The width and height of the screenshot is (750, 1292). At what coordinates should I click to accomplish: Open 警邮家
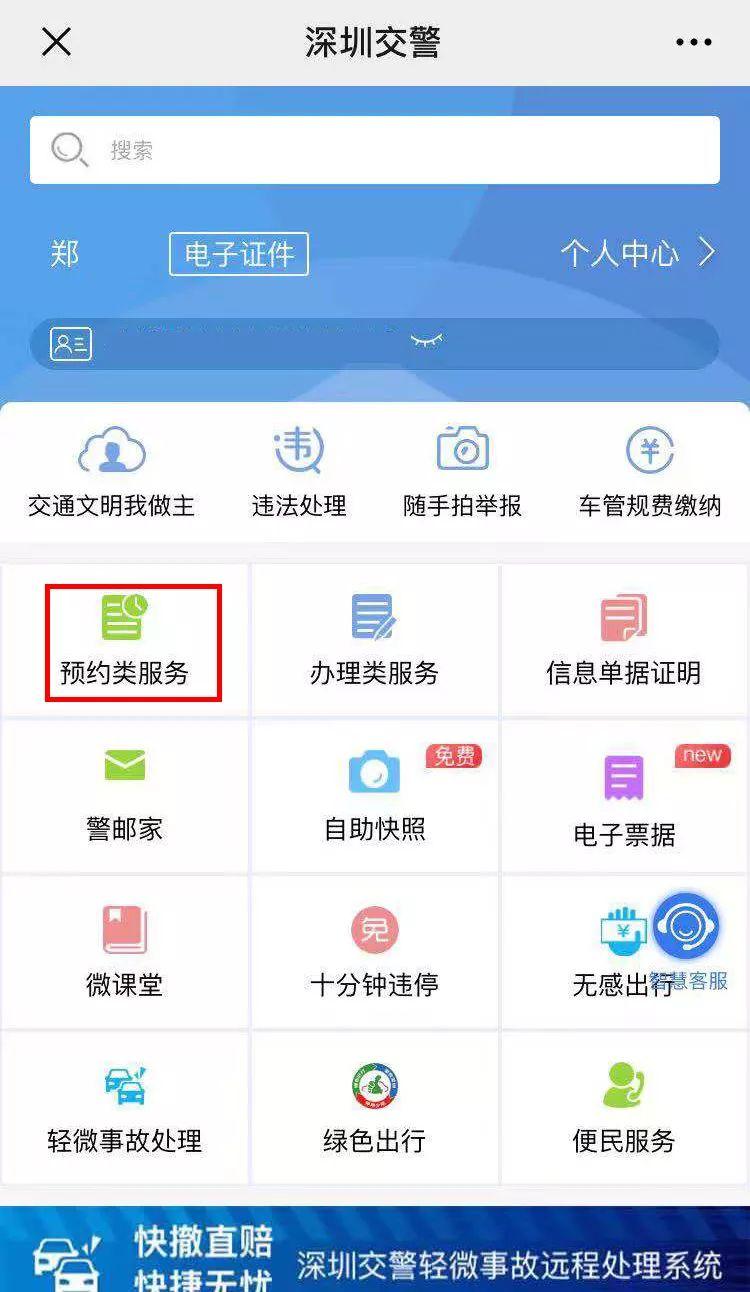[125, 795]
